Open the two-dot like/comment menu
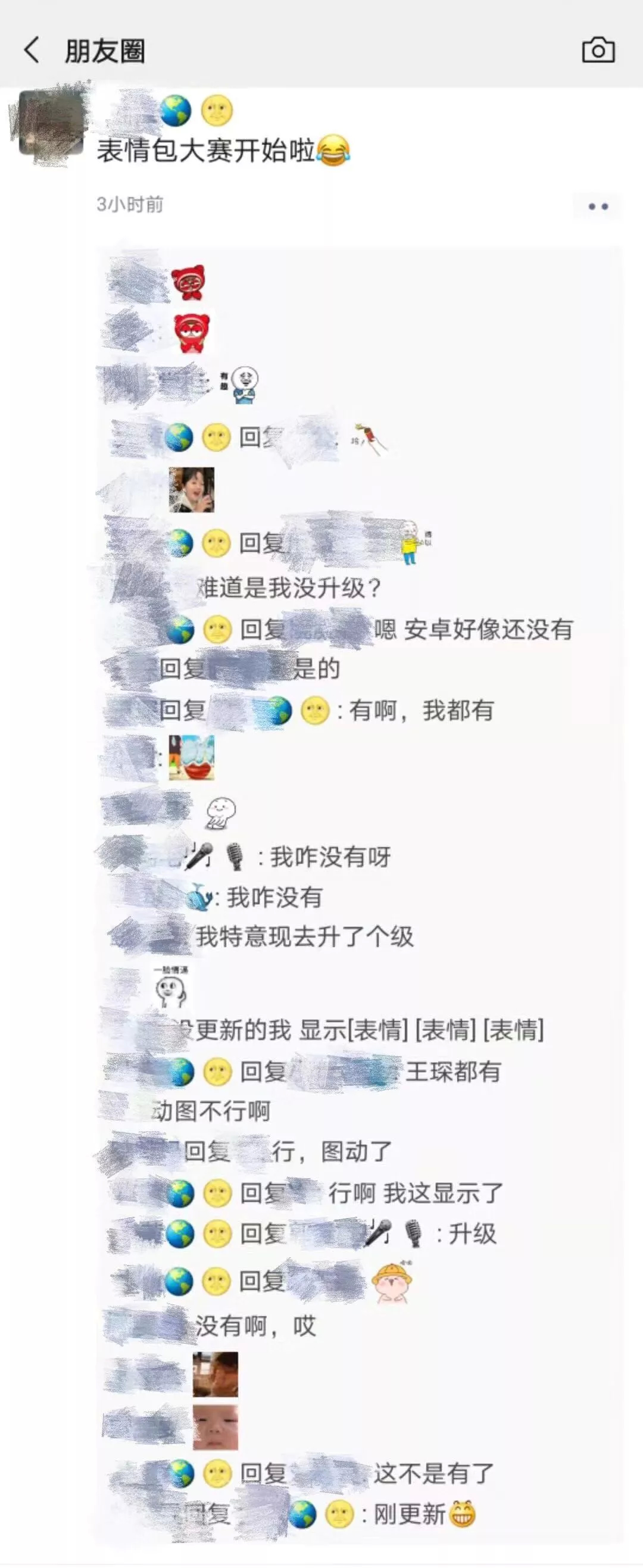 [x=598, y=207]
